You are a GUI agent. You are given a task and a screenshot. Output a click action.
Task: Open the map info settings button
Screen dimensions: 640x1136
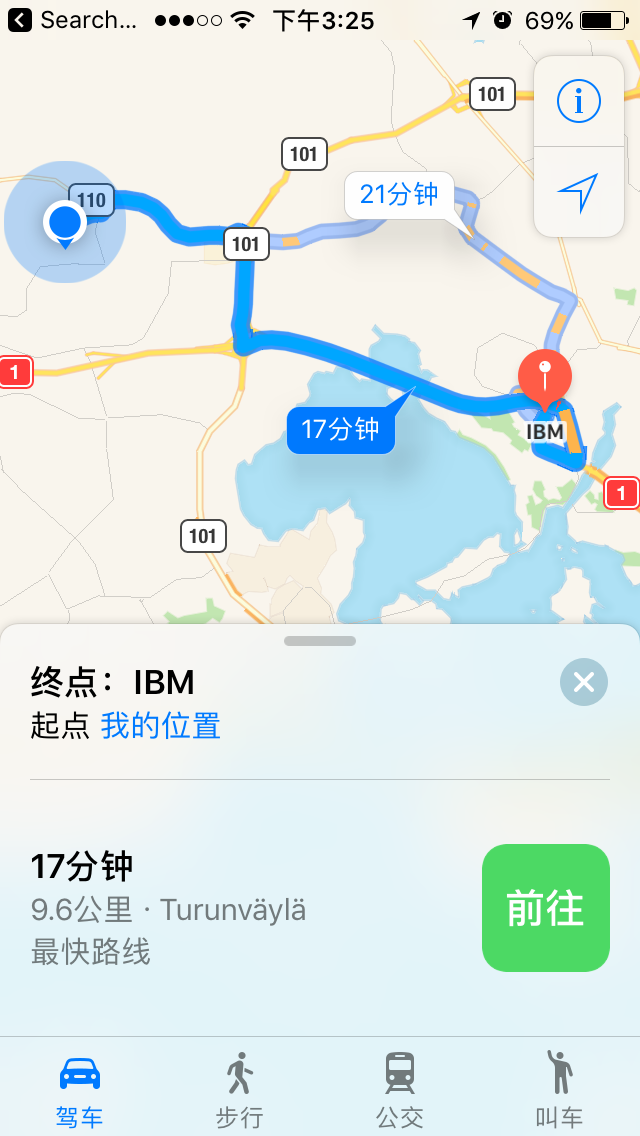578,101
